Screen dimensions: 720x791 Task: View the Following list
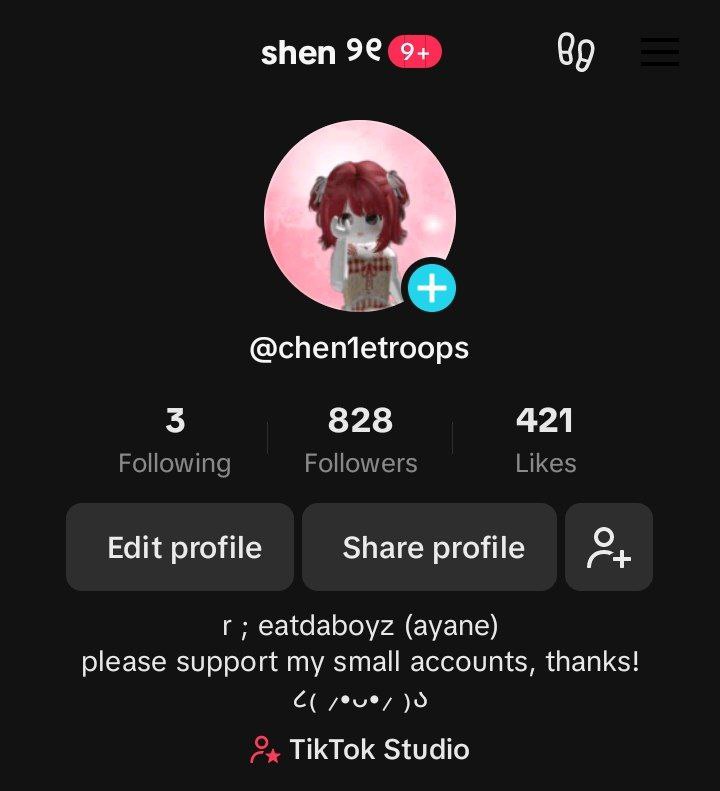175,441
